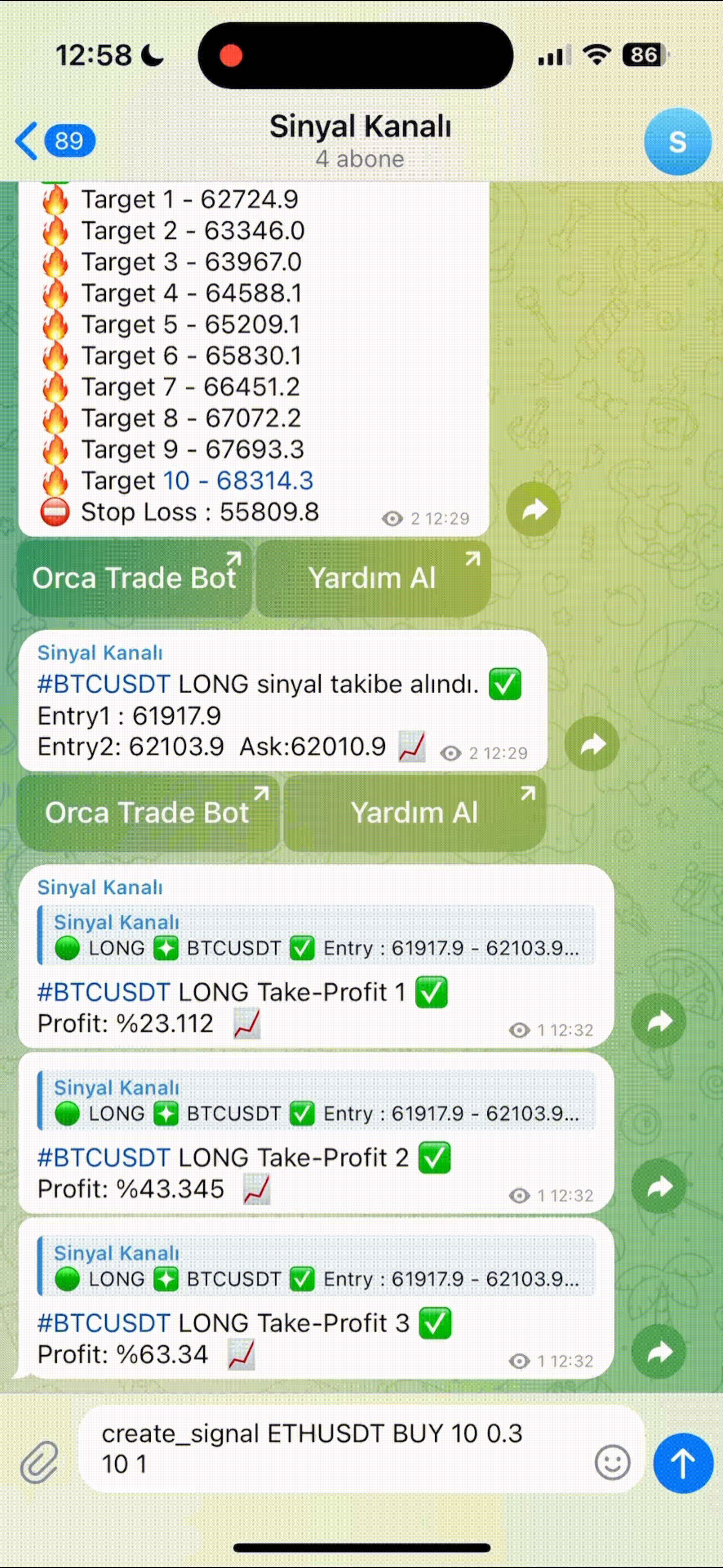Share the Take-Profit 2 message
Viewport: 723px width, 1568px height.
[x=658, y=1186]
